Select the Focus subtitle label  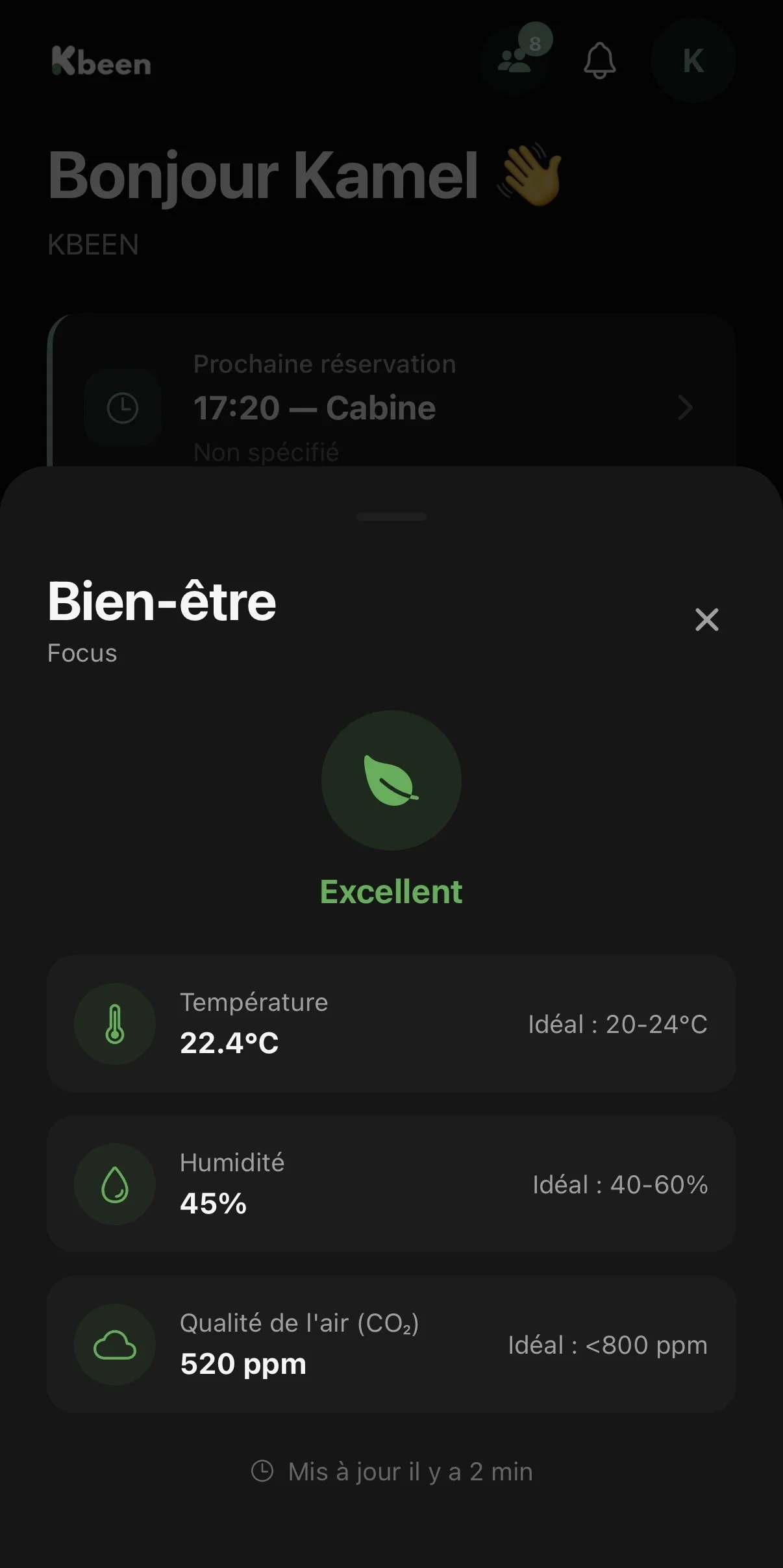tap(82, 653)
